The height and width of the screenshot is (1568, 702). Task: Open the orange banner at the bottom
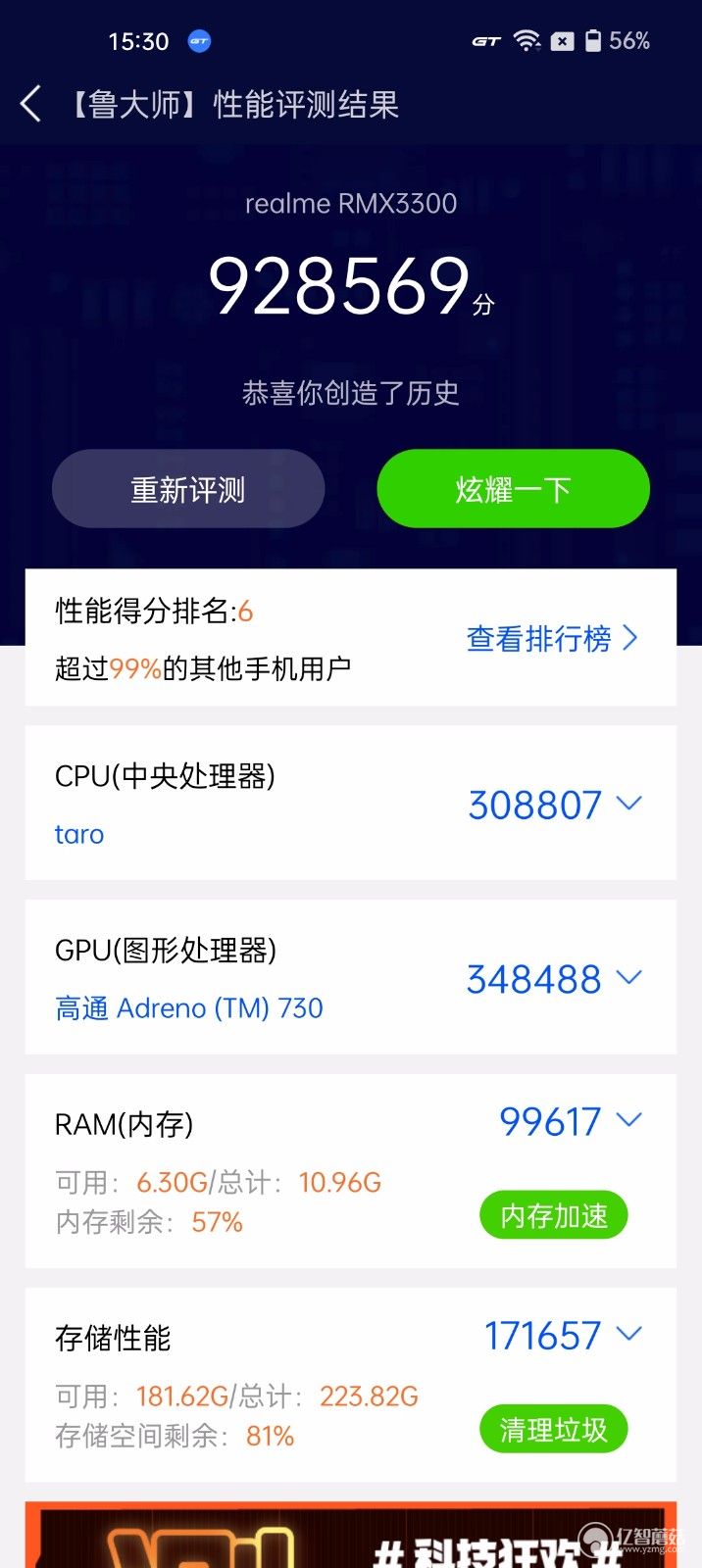click(x=351, y=1535)
